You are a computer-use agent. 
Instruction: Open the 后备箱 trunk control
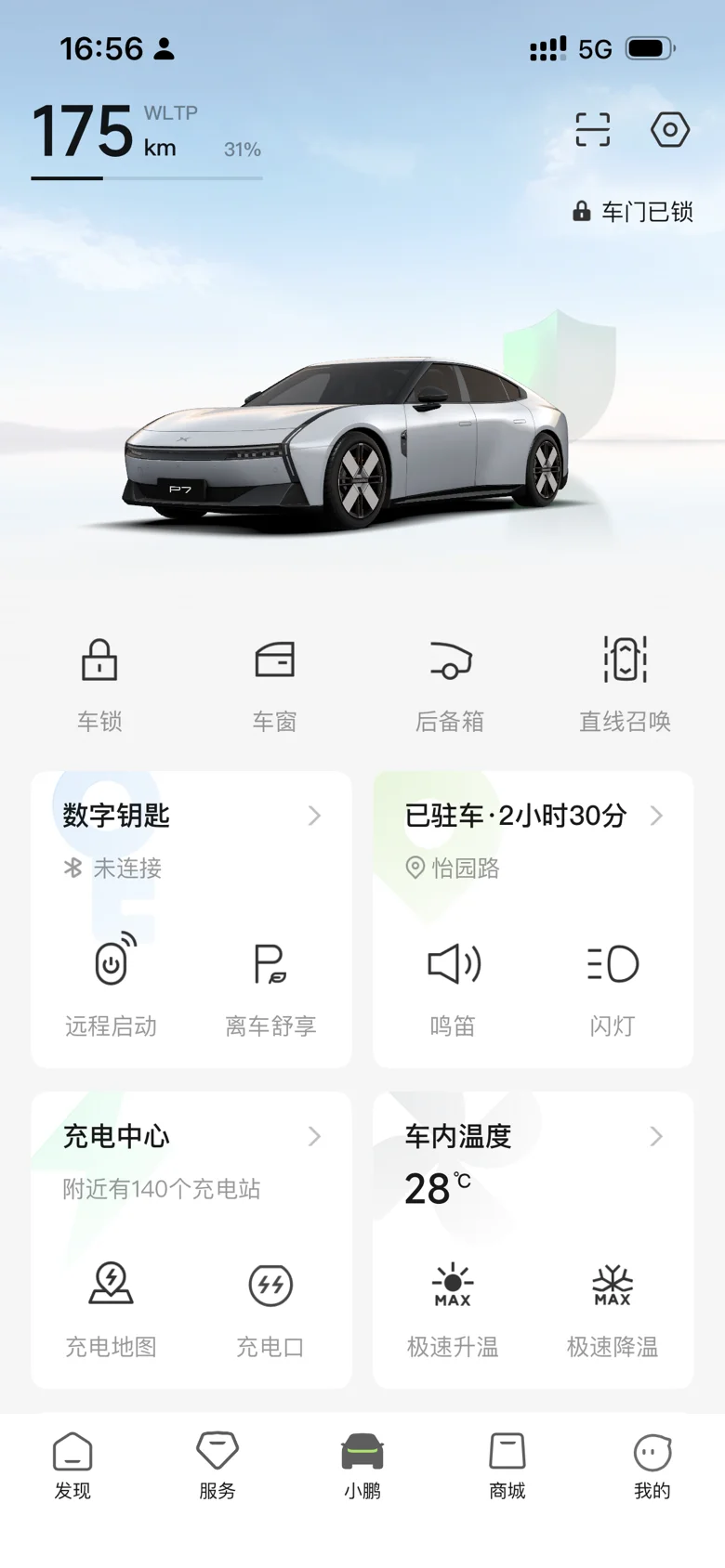(x=450, y=683)
